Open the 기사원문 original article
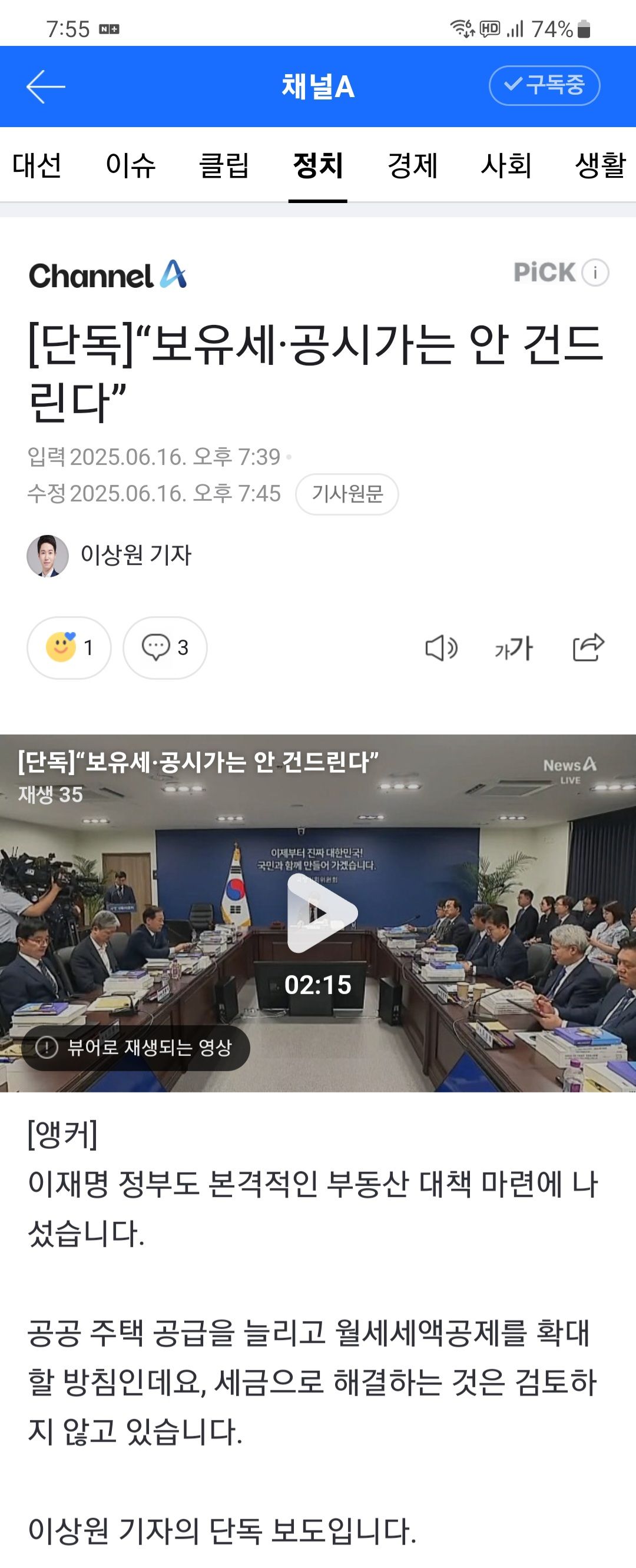This screenshot has height=1568, width=636. pos(347,494)
